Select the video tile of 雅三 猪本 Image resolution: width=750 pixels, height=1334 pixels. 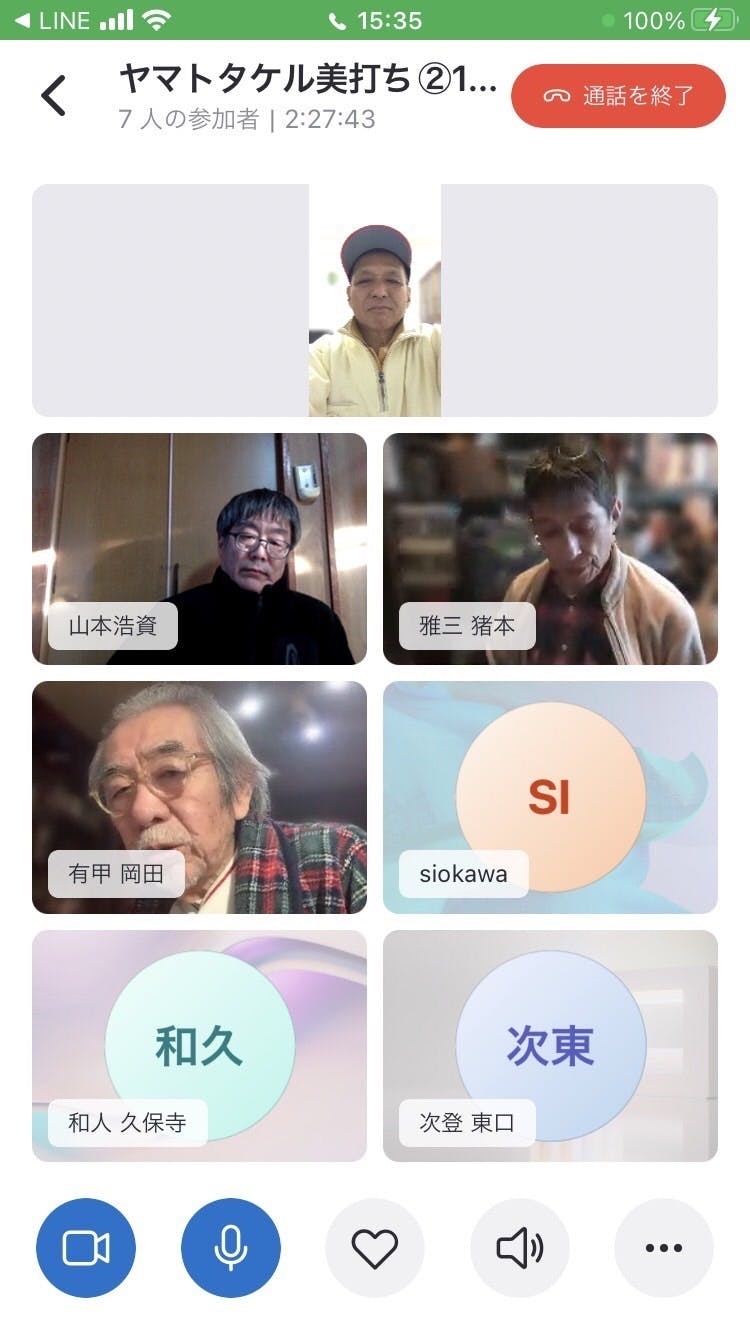550,548
